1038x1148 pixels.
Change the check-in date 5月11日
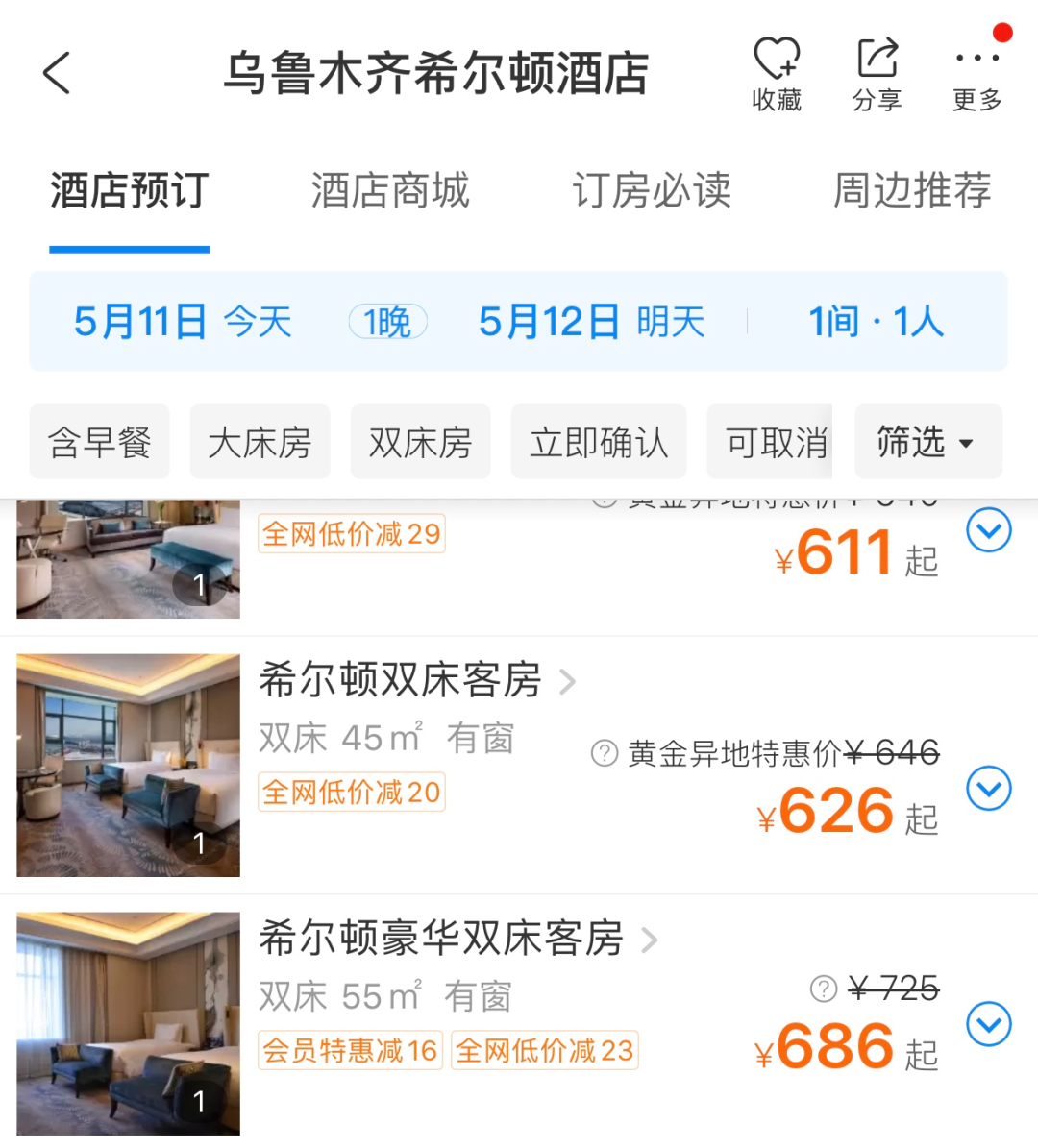[183, 322]
